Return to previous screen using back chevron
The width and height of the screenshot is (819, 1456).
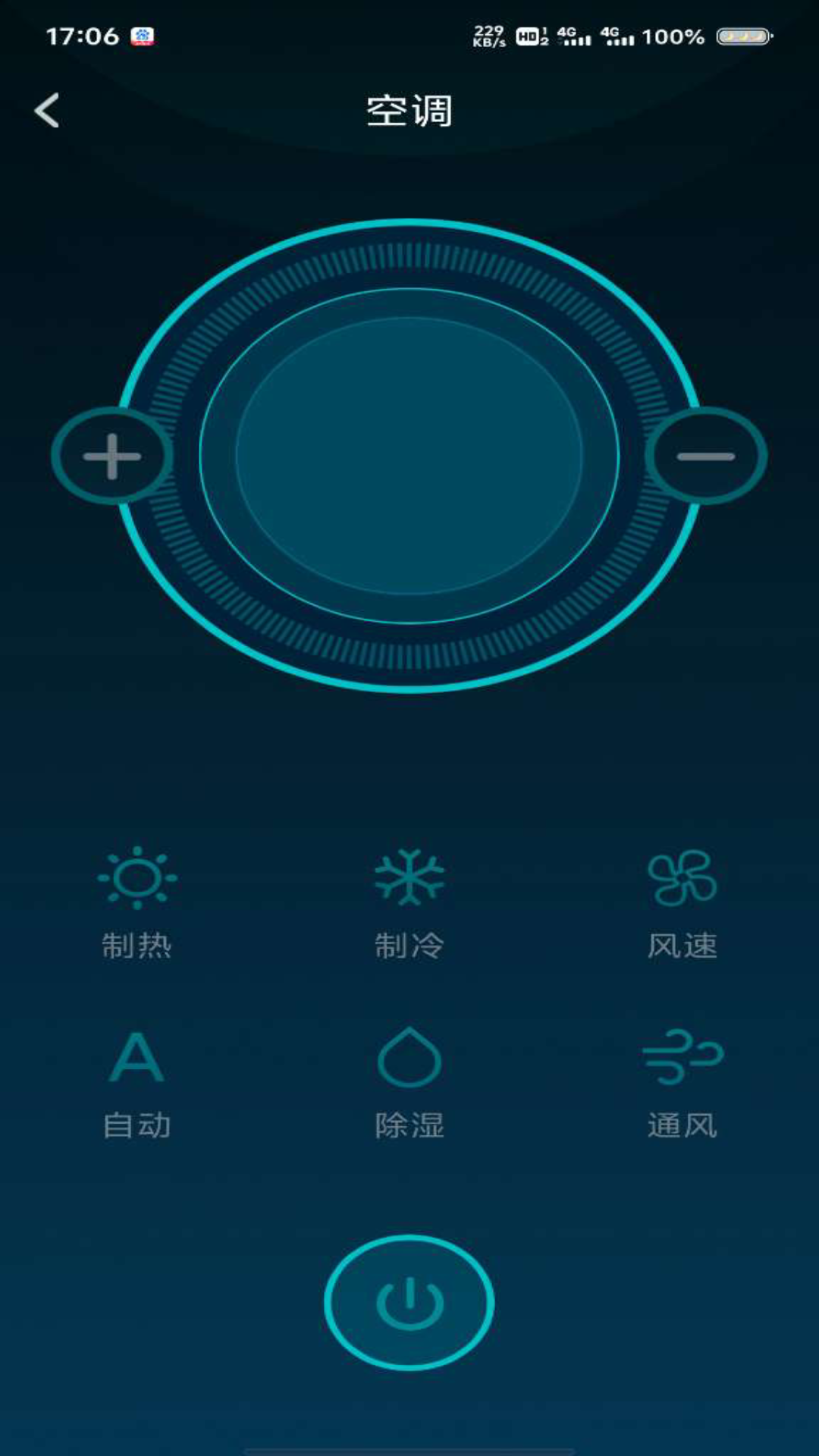(x=47, y=110)
